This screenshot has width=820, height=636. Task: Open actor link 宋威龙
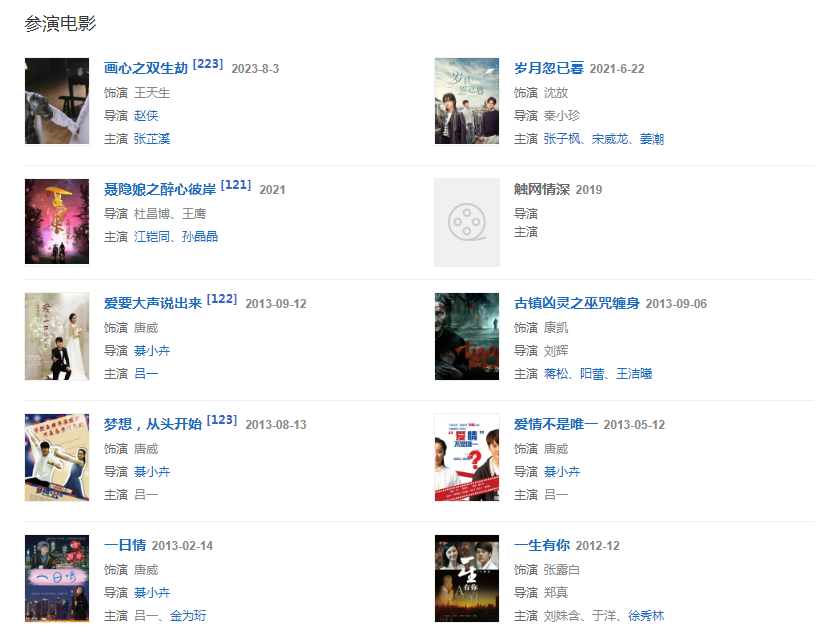pyautogui.click(x=611, y=139)
